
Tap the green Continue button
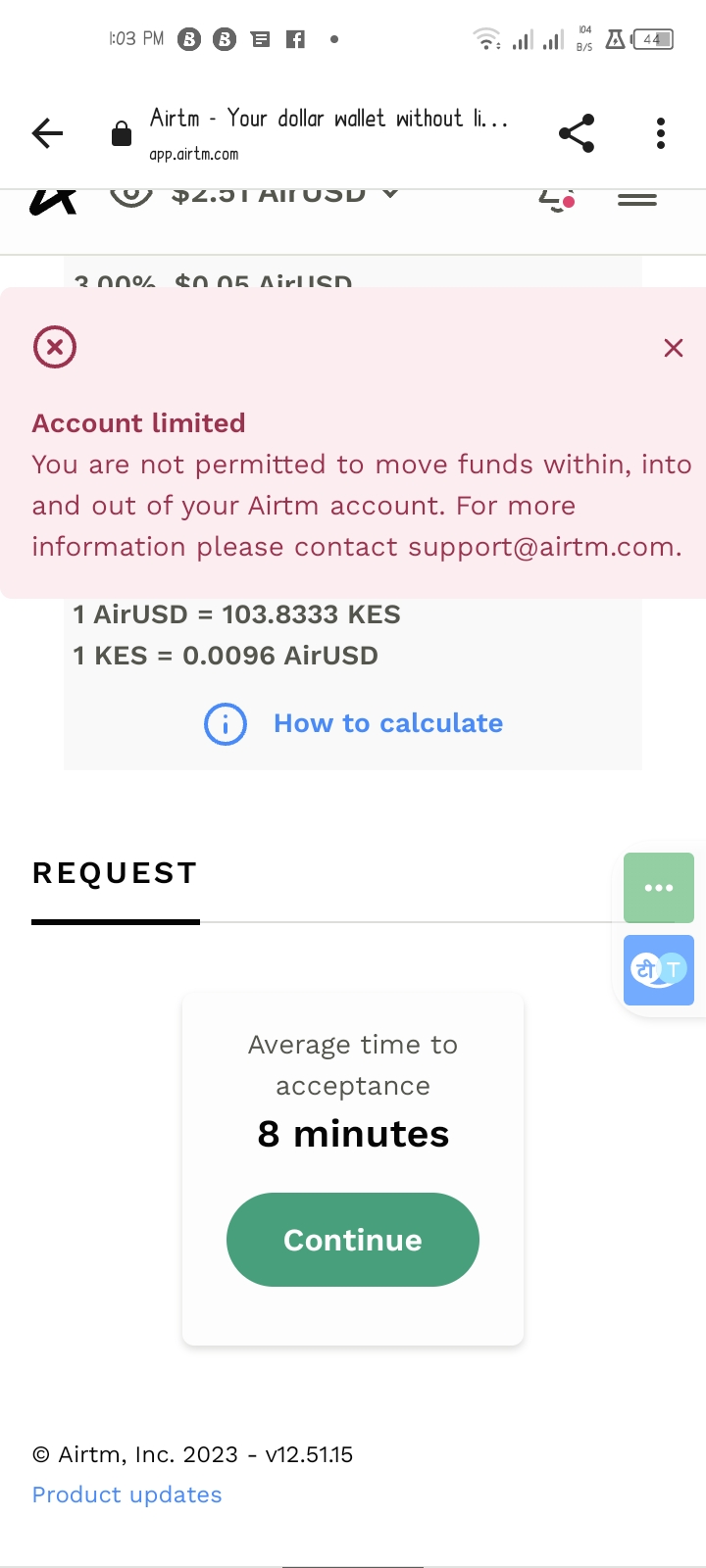353,1240
